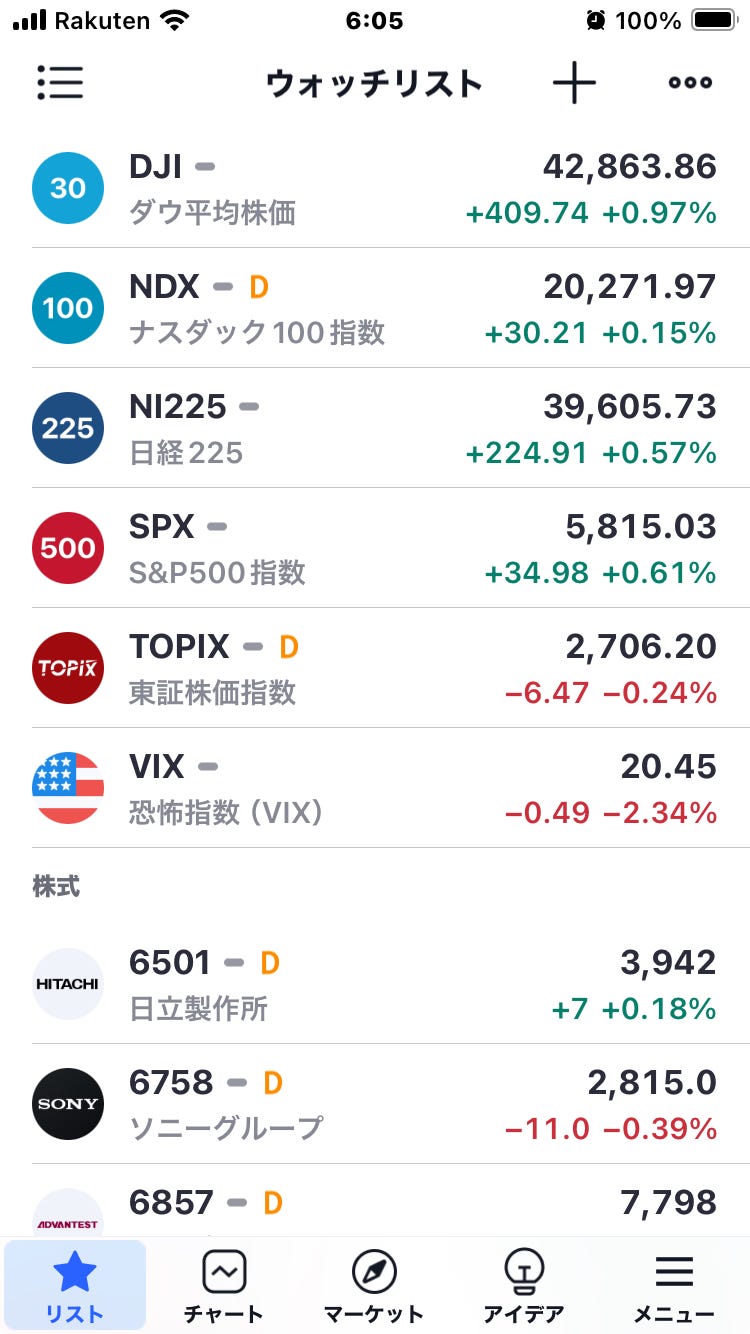The height and width of the screenshot is (1334, 750).
Task: View the SPX S&P500指数 row
Action: coord(375,548)
